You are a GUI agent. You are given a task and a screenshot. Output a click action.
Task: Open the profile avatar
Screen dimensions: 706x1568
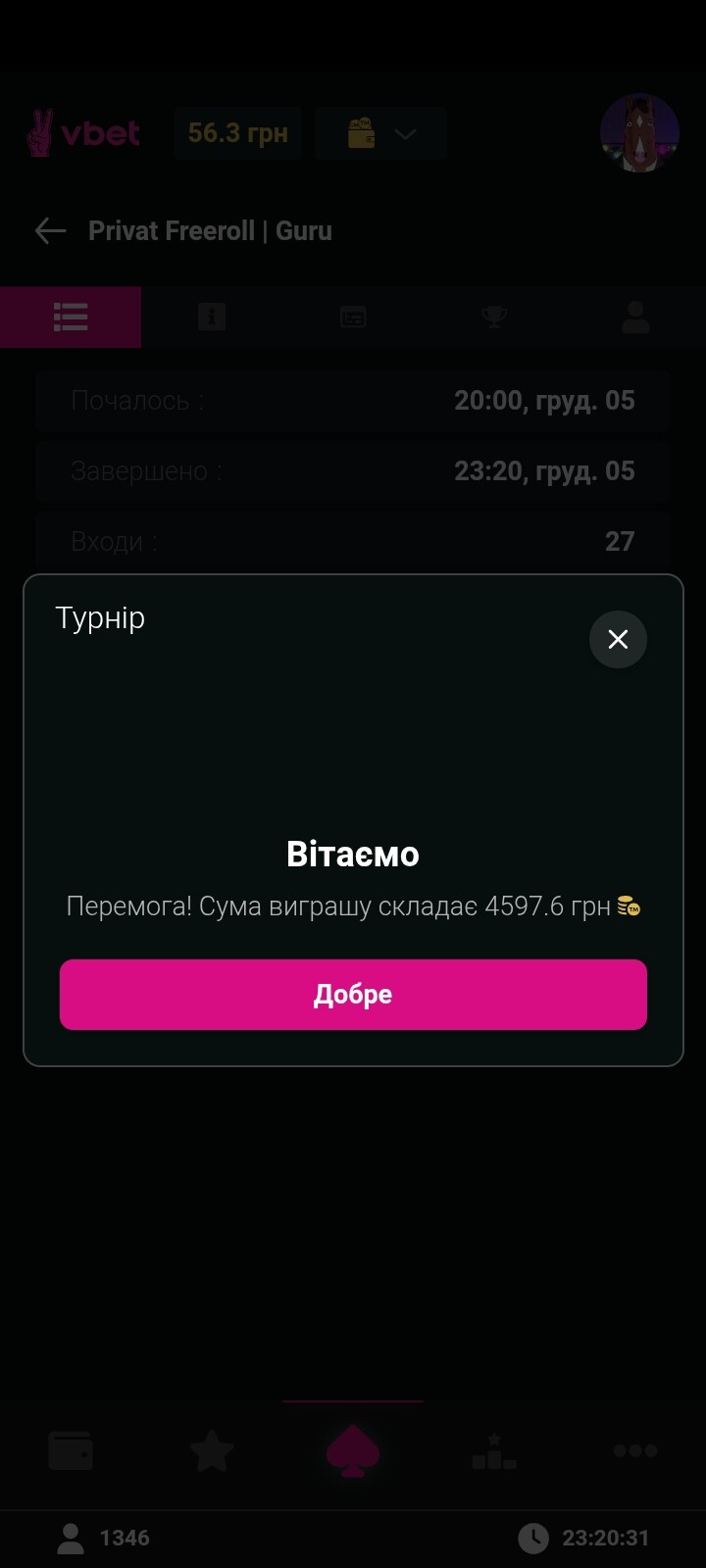point(639,133)
